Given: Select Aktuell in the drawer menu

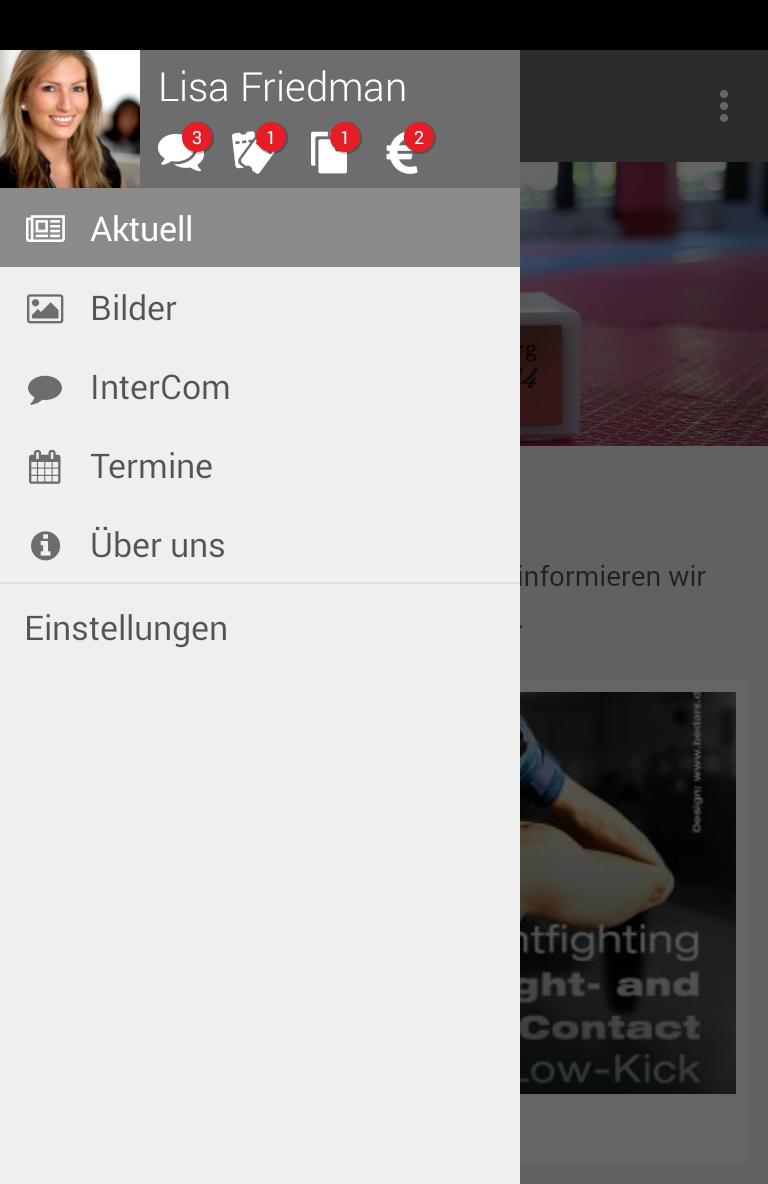Looking at the screenshot, I should (x=142, y=229).
